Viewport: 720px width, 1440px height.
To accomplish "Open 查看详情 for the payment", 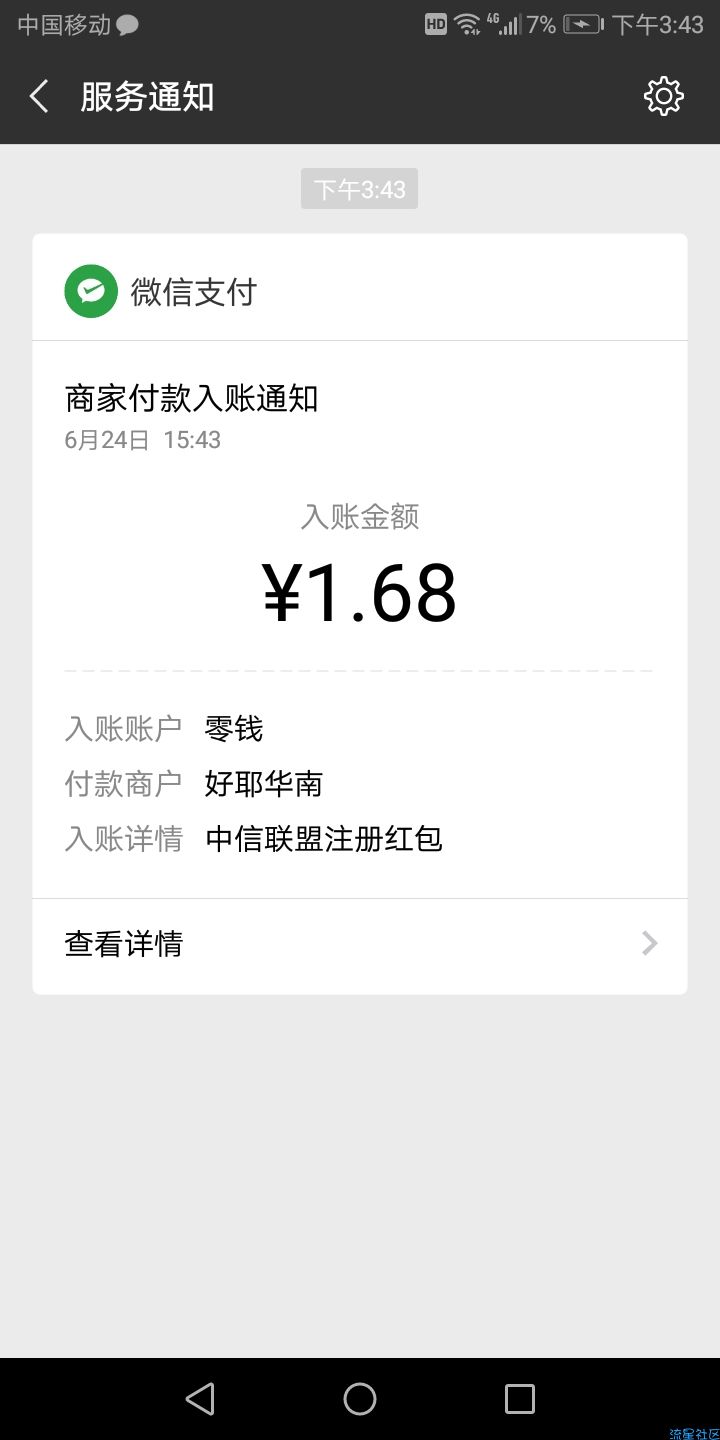I will 360,945.
